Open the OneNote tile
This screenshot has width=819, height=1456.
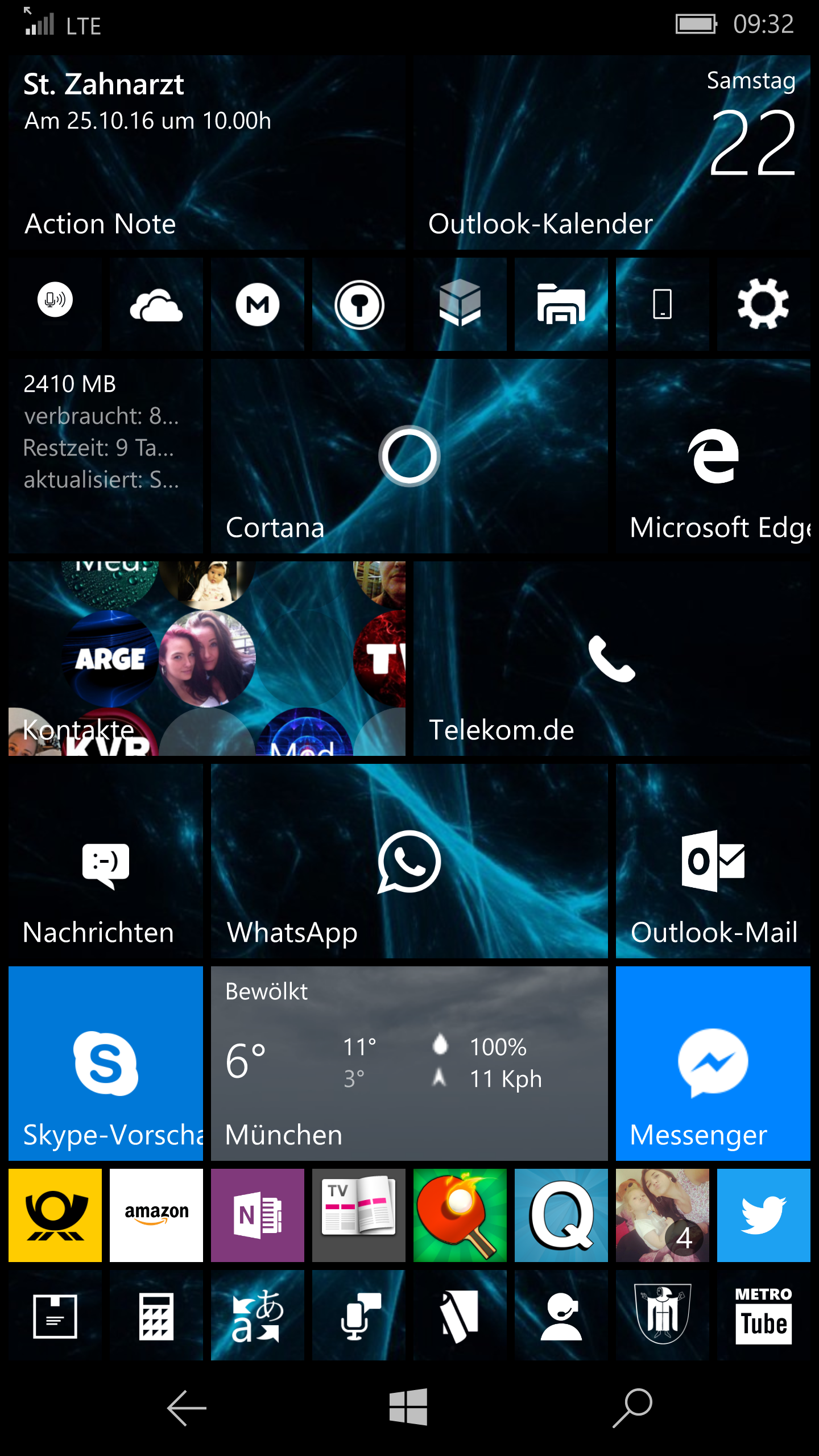click(x=258, y=1215)
